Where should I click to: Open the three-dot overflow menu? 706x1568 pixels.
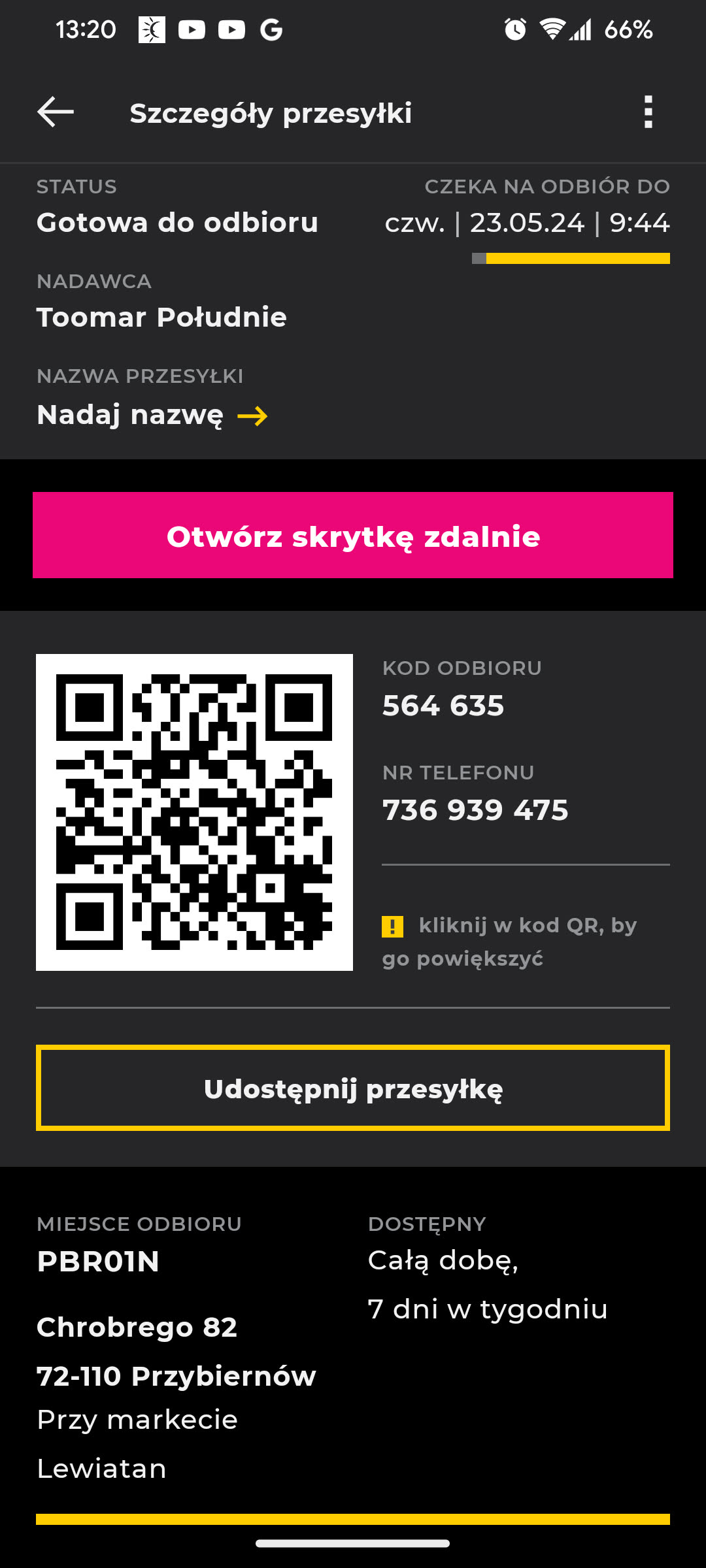click(648, 112)
